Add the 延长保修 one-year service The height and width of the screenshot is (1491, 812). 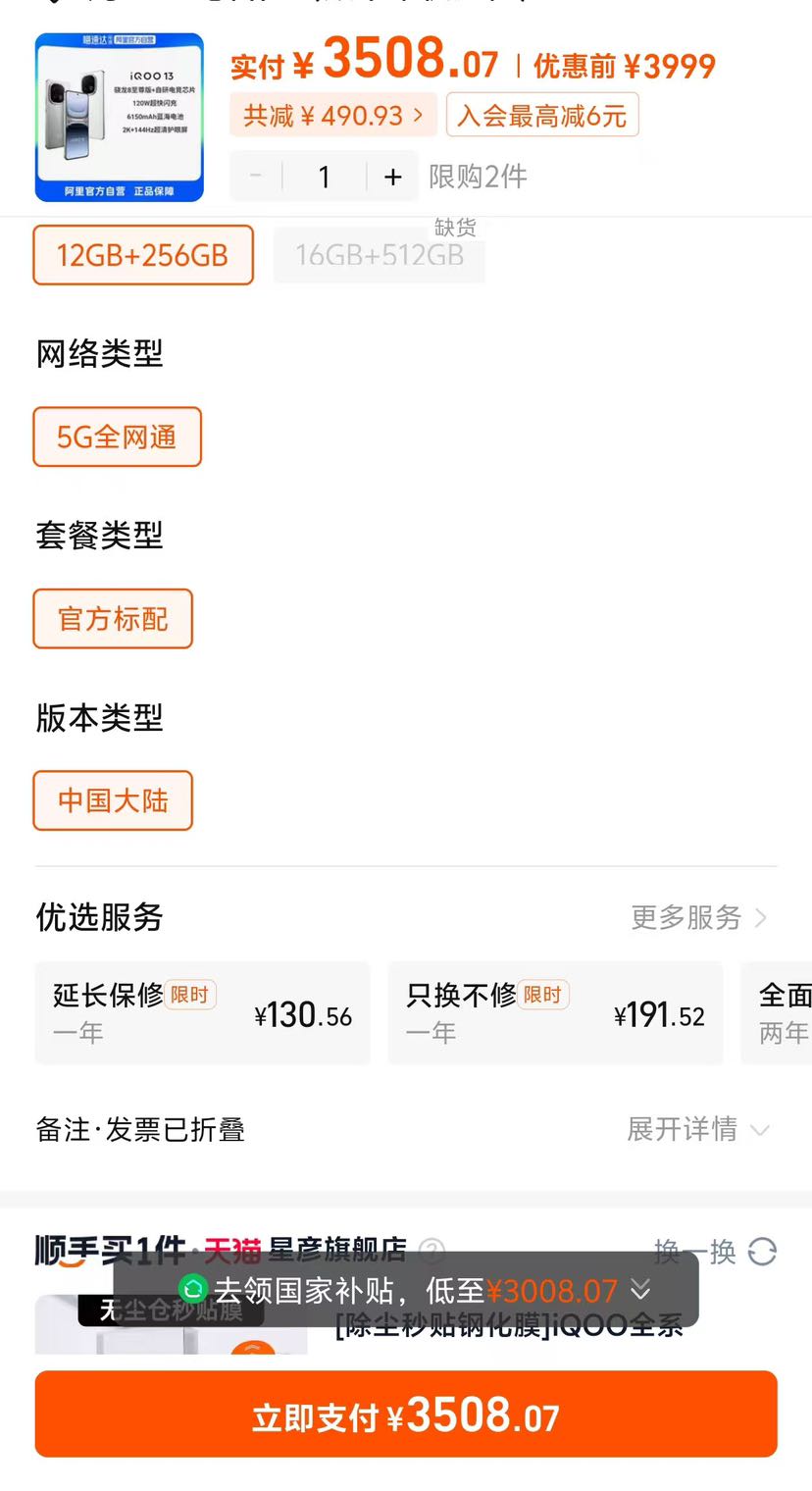click(203, 1013)
